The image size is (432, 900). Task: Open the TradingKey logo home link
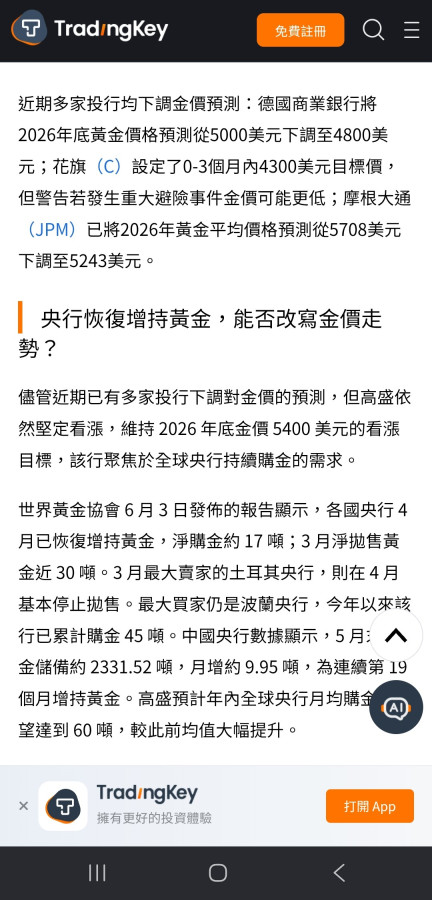90,29
